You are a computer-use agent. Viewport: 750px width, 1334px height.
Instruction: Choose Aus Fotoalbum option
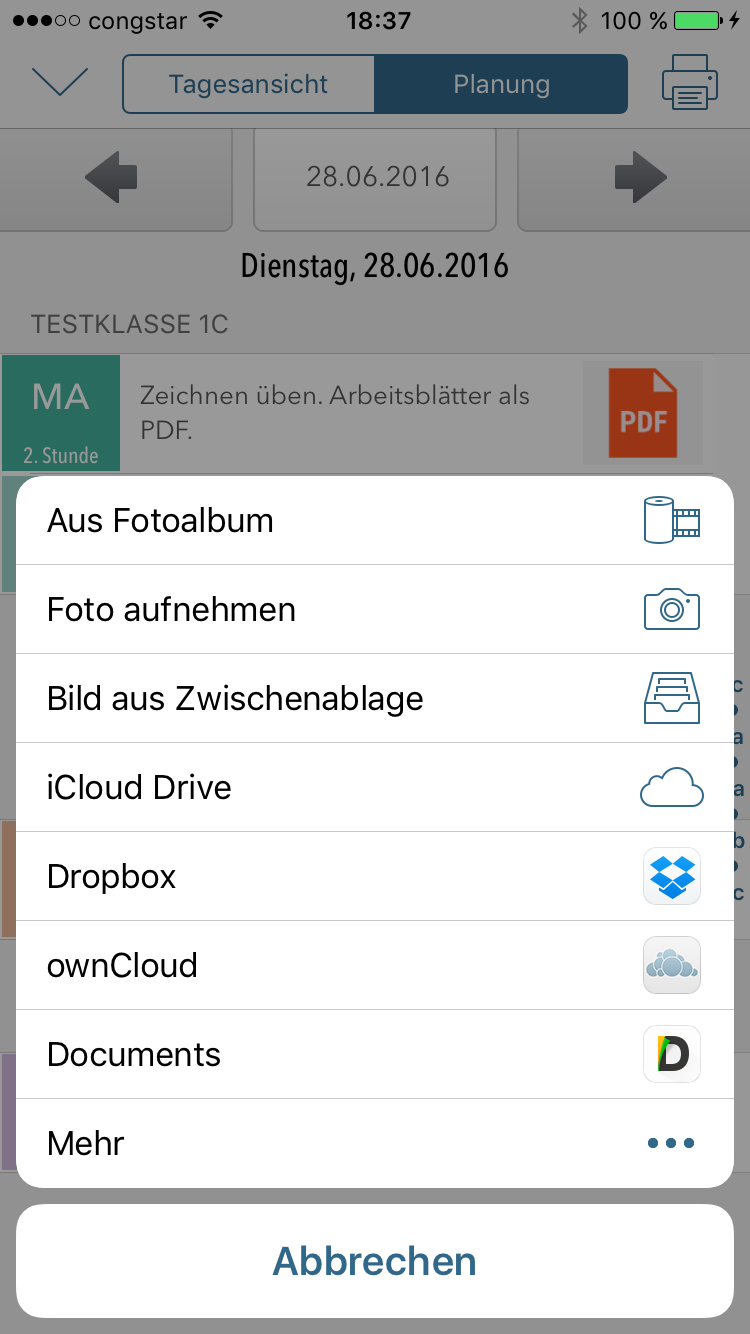coord(375,520)
